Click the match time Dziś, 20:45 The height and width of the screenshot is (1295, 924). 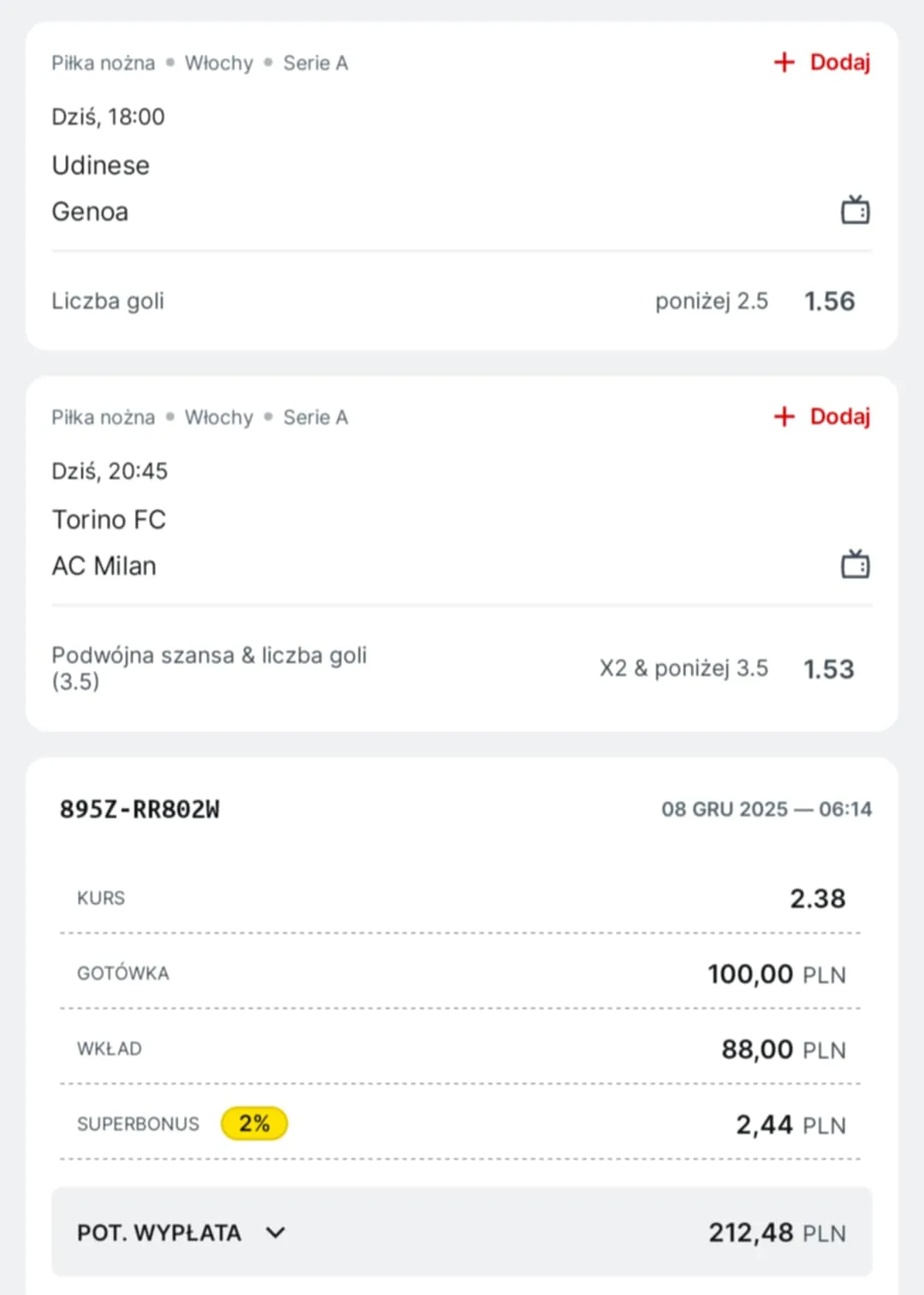coord(110,471)
